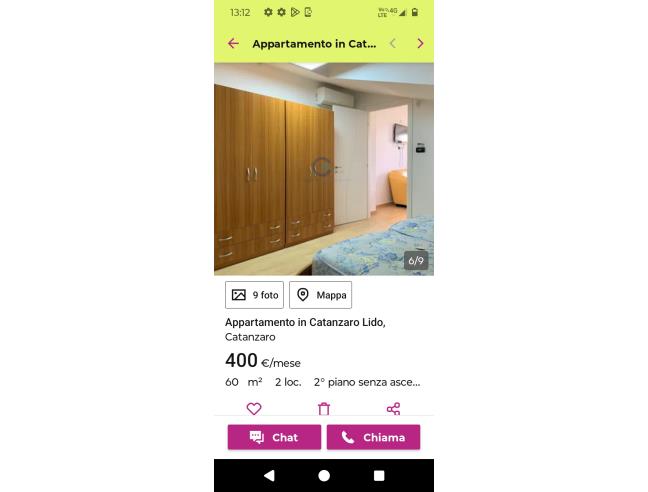
Task: Tap the system home button
Action: pos(324,476)
